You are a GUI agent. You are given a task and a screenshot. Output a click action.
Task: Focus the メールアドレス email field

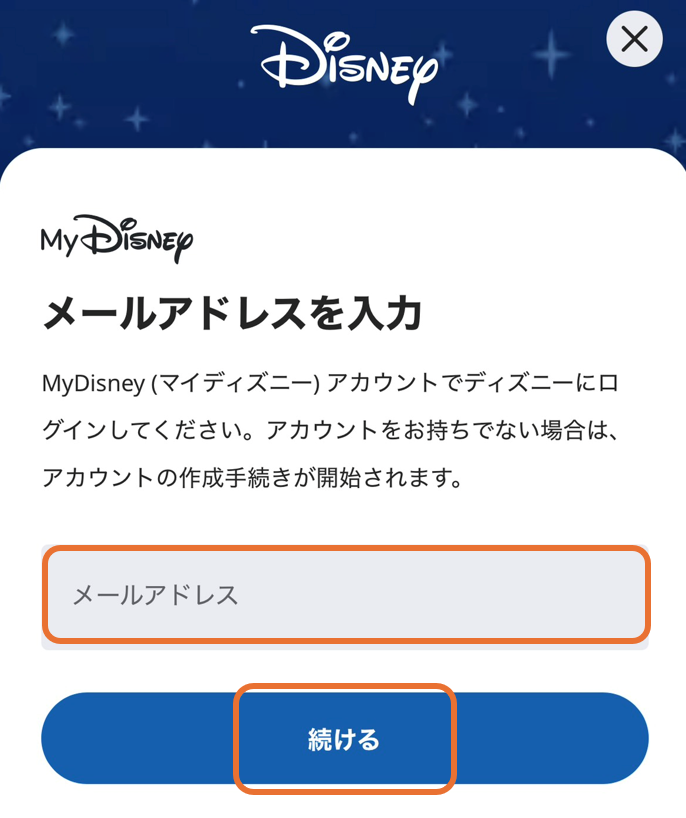[x=345, y=596]
